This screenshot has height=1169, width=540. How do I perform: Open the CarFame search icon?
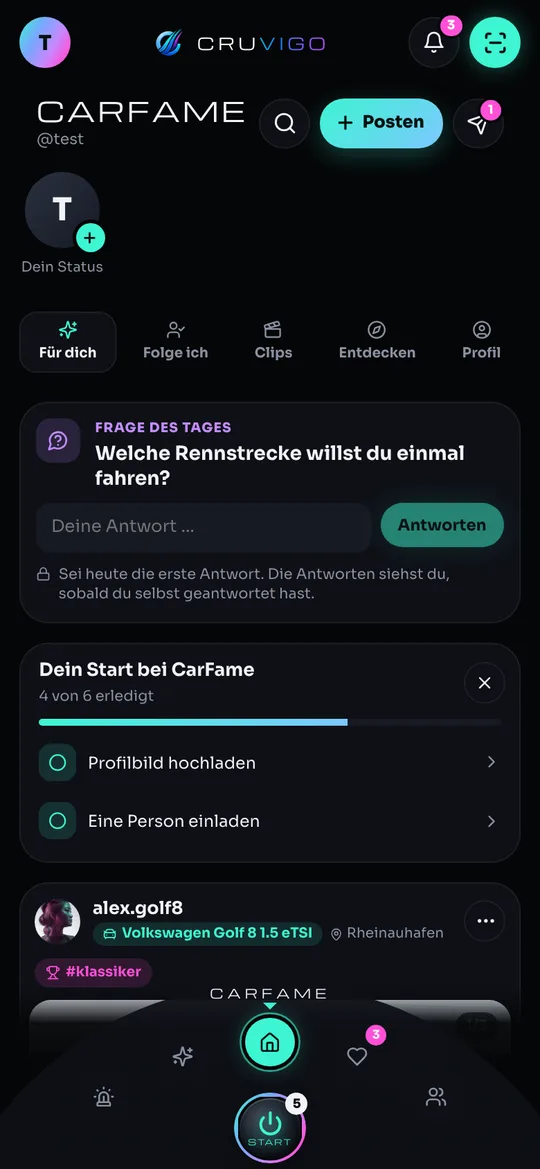[x=284, y=124]
